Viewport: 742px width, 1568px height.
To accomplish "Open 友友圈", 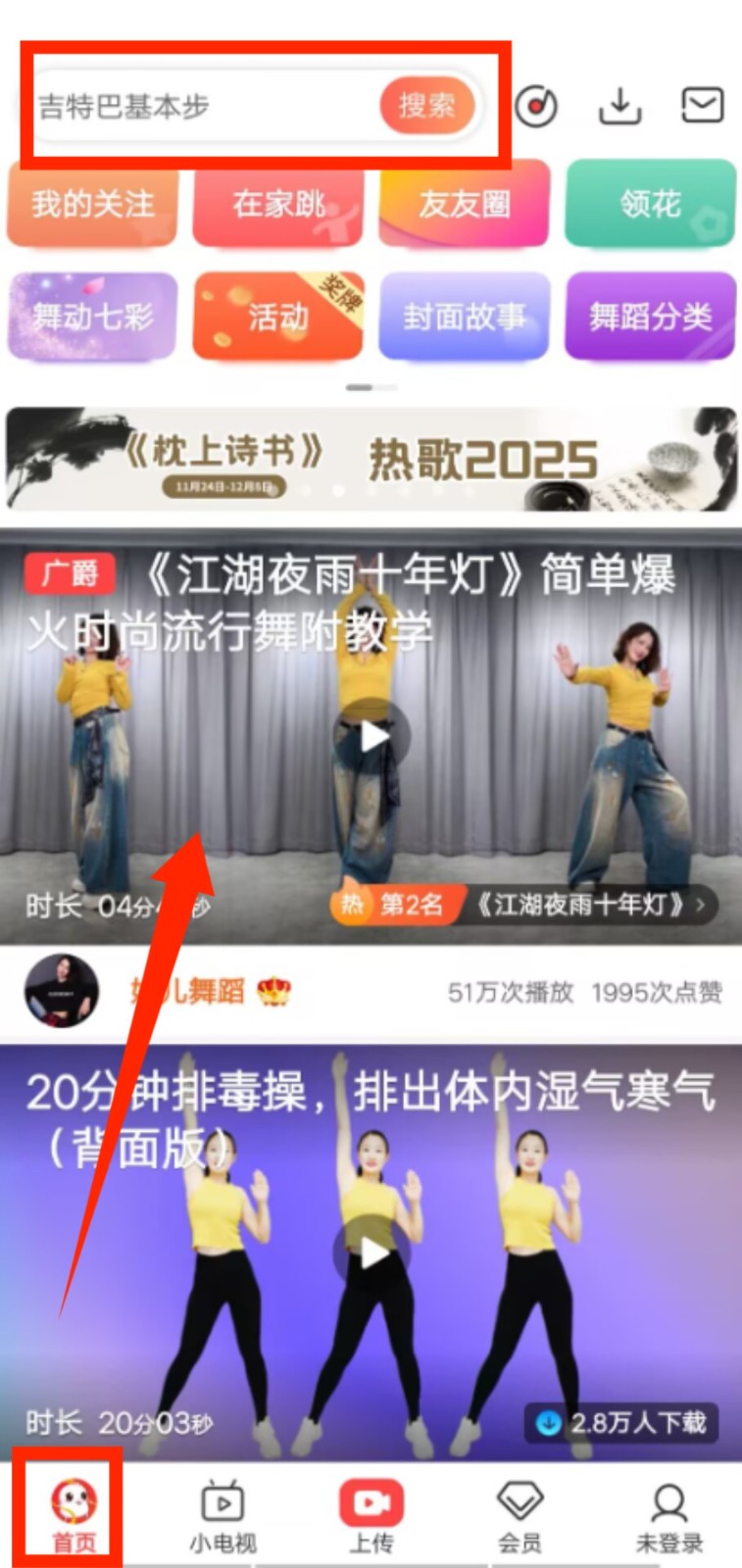I will coord(464,204).
